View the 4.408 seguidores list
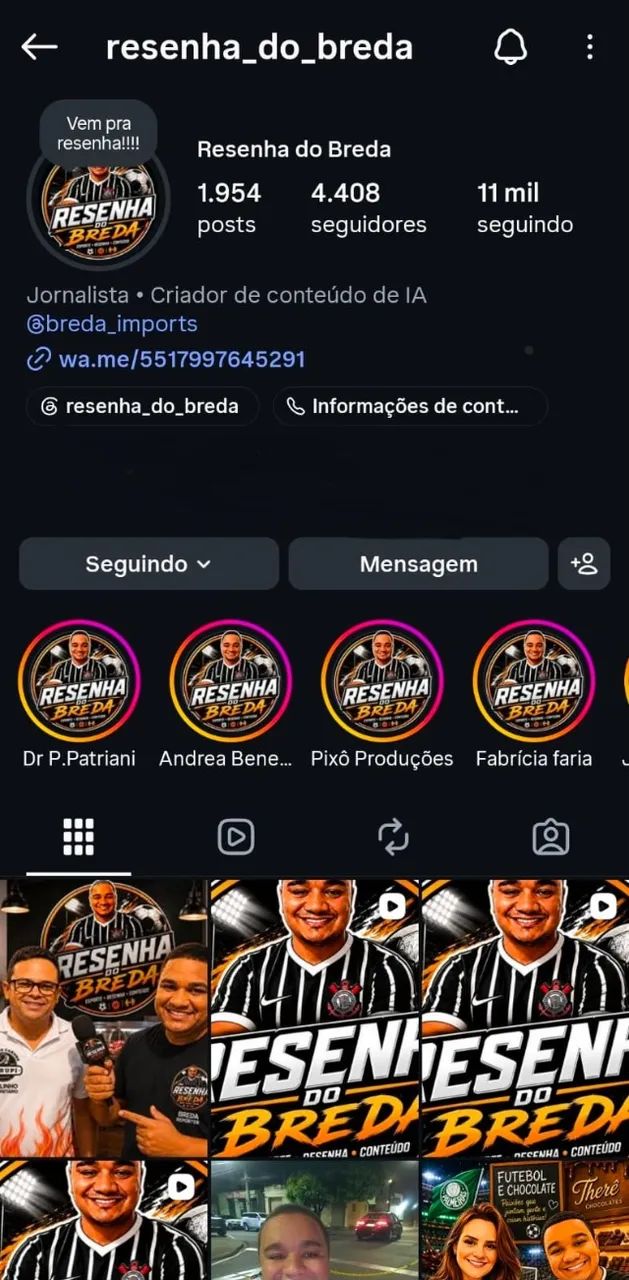Viewport: 629px width, 1280px height. click(368, 208)
